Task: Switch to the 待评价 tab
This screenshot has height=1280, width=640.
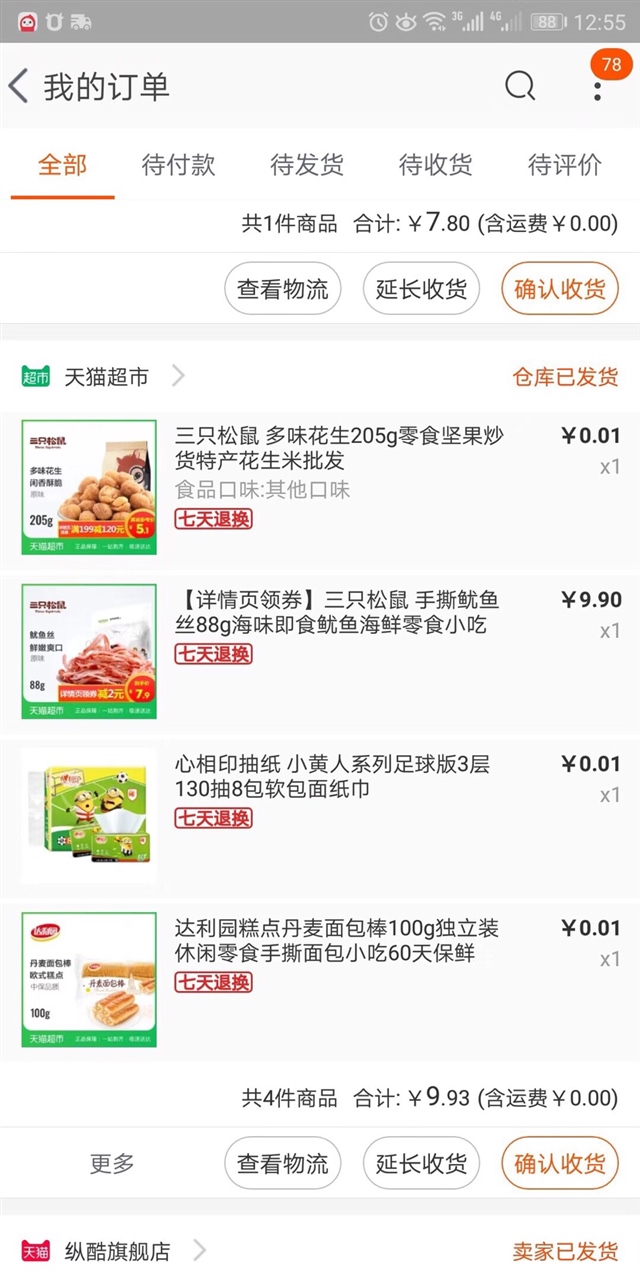Action: point(564,165)
